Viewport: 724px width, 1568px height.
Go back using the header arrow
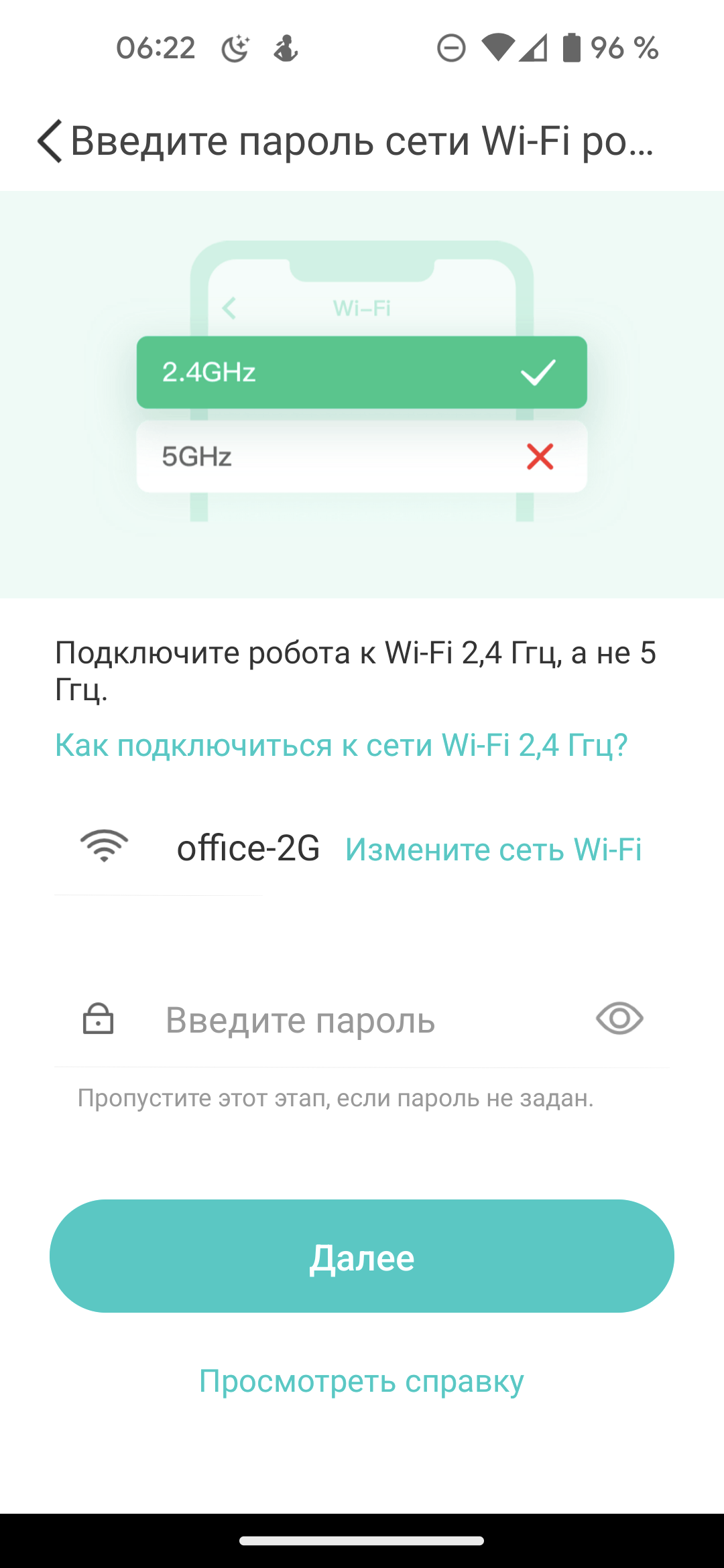[50, 141]
